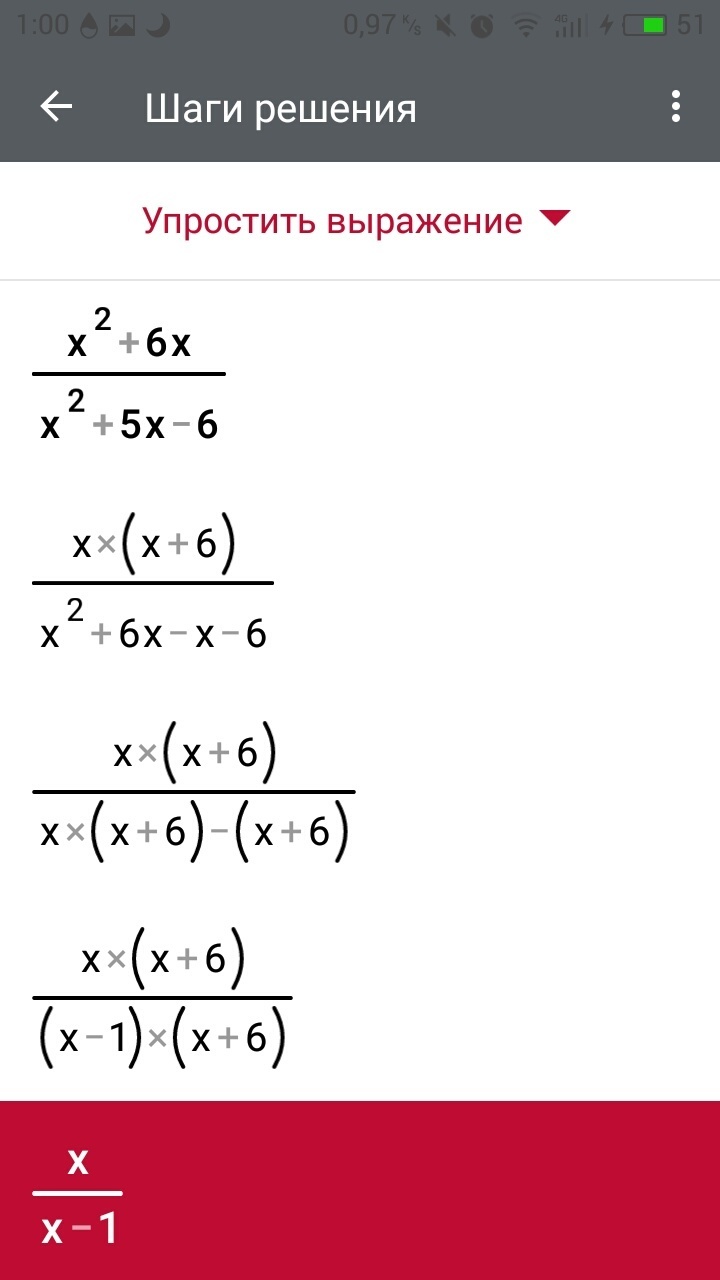This screenshot has height=1280, width=720.
Task: Open the three-dot overflow menu
Action: click(x=677, y=106)
